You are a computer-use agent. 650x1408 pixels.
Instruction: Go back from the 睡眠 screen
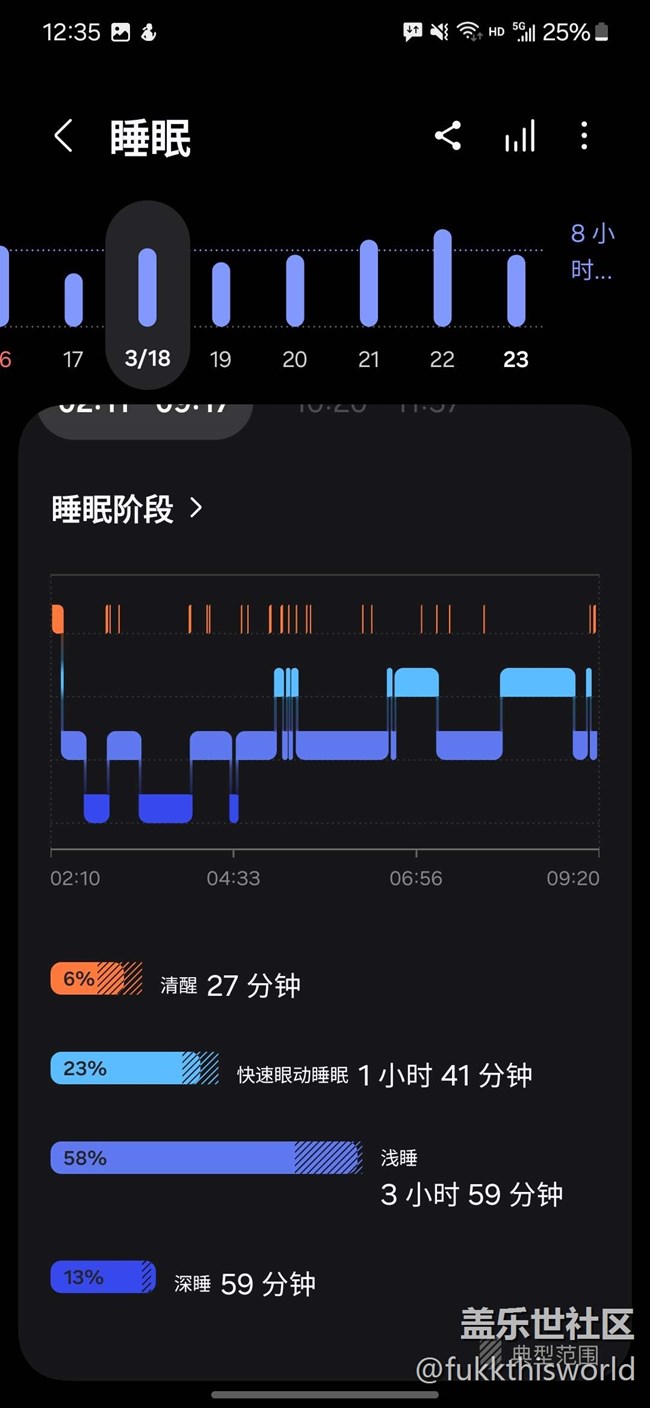64,136
